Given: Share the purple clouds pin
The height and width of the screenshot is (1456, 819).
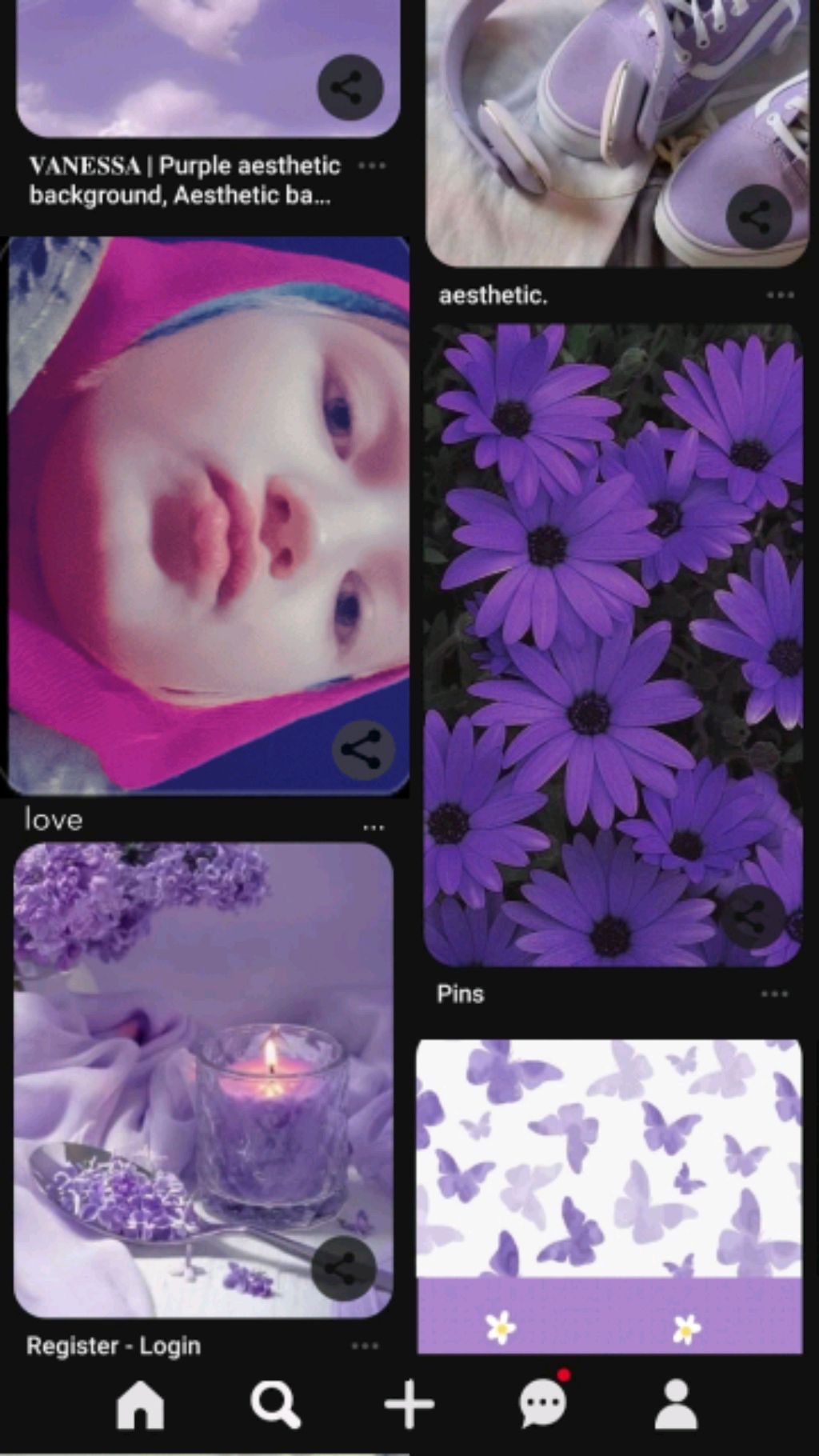Looking at the screenshot, I should [x=350, y=87].
